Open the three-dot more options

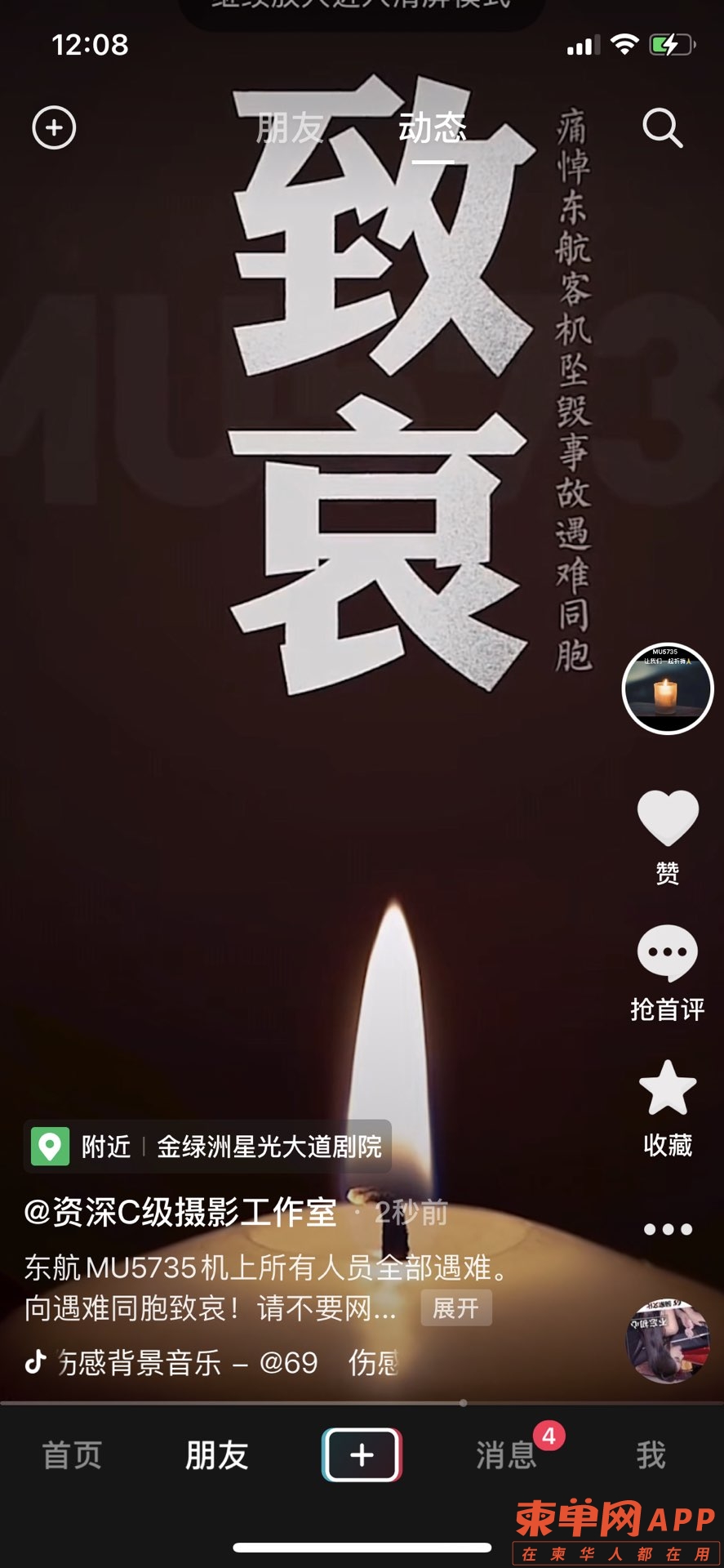(668, 1229)
